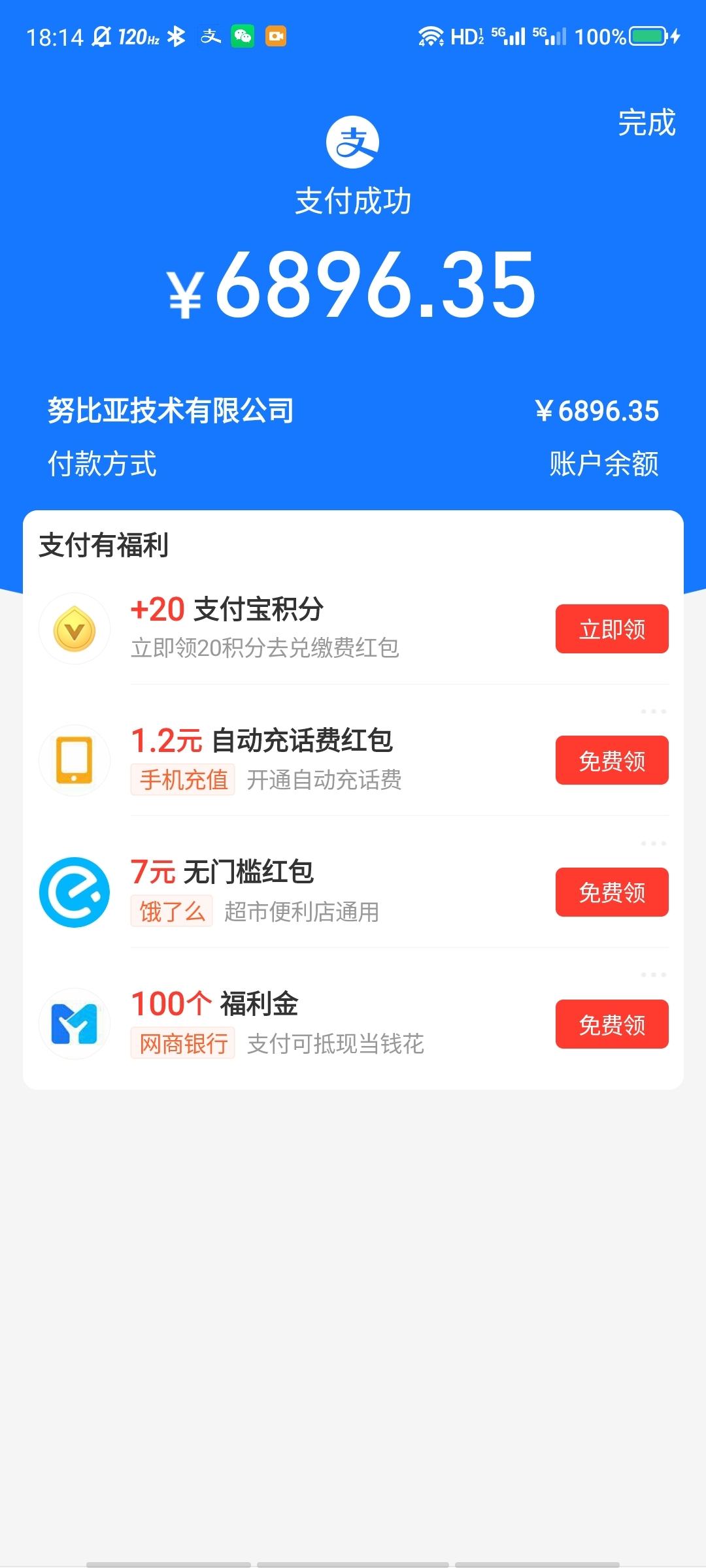Claim the 100个 福利金 from 网商银行
The width and height of the screenshot is (706, 1568).
point(612,1024)
